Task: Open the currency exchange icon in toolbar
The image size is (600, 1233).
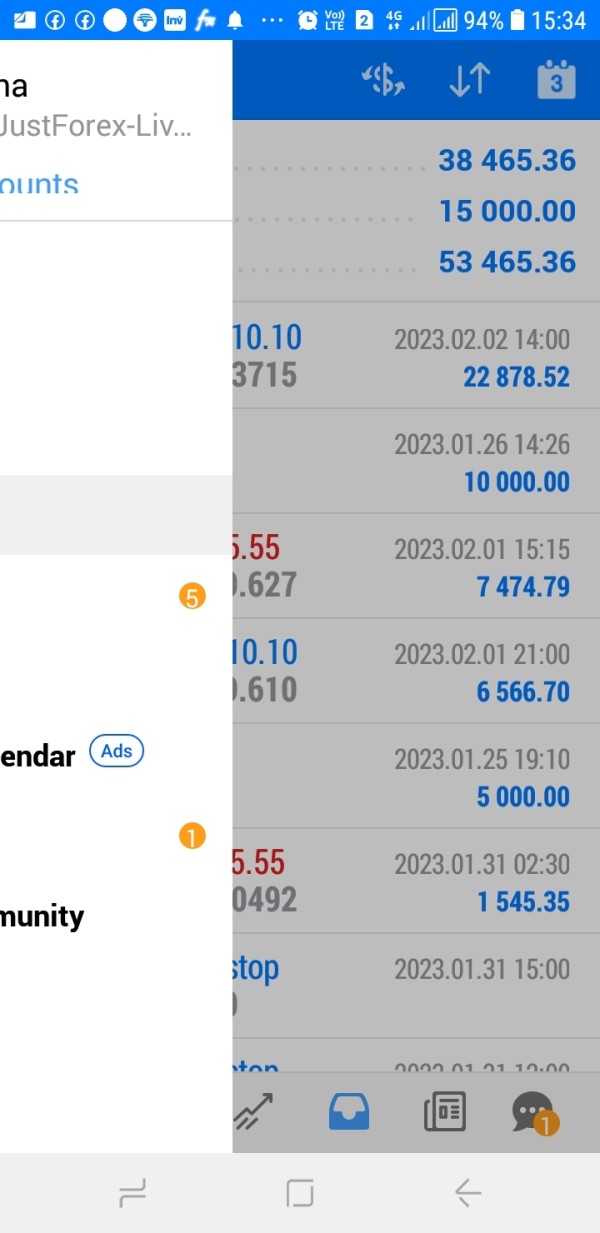Action: pos(383,82)
